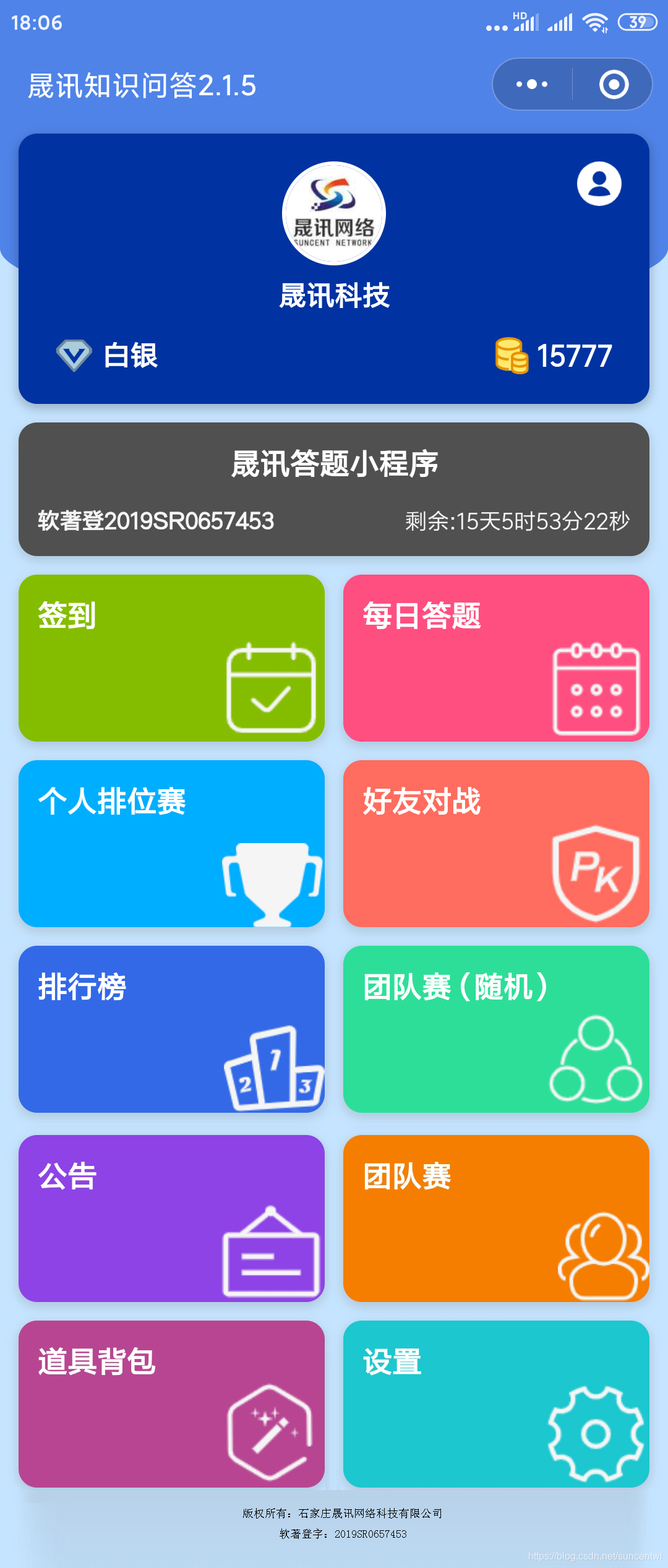Viewport: 668px width, 1568px height.
Task: Click the gold coin icon beside 15777
Action: (512, 355)
